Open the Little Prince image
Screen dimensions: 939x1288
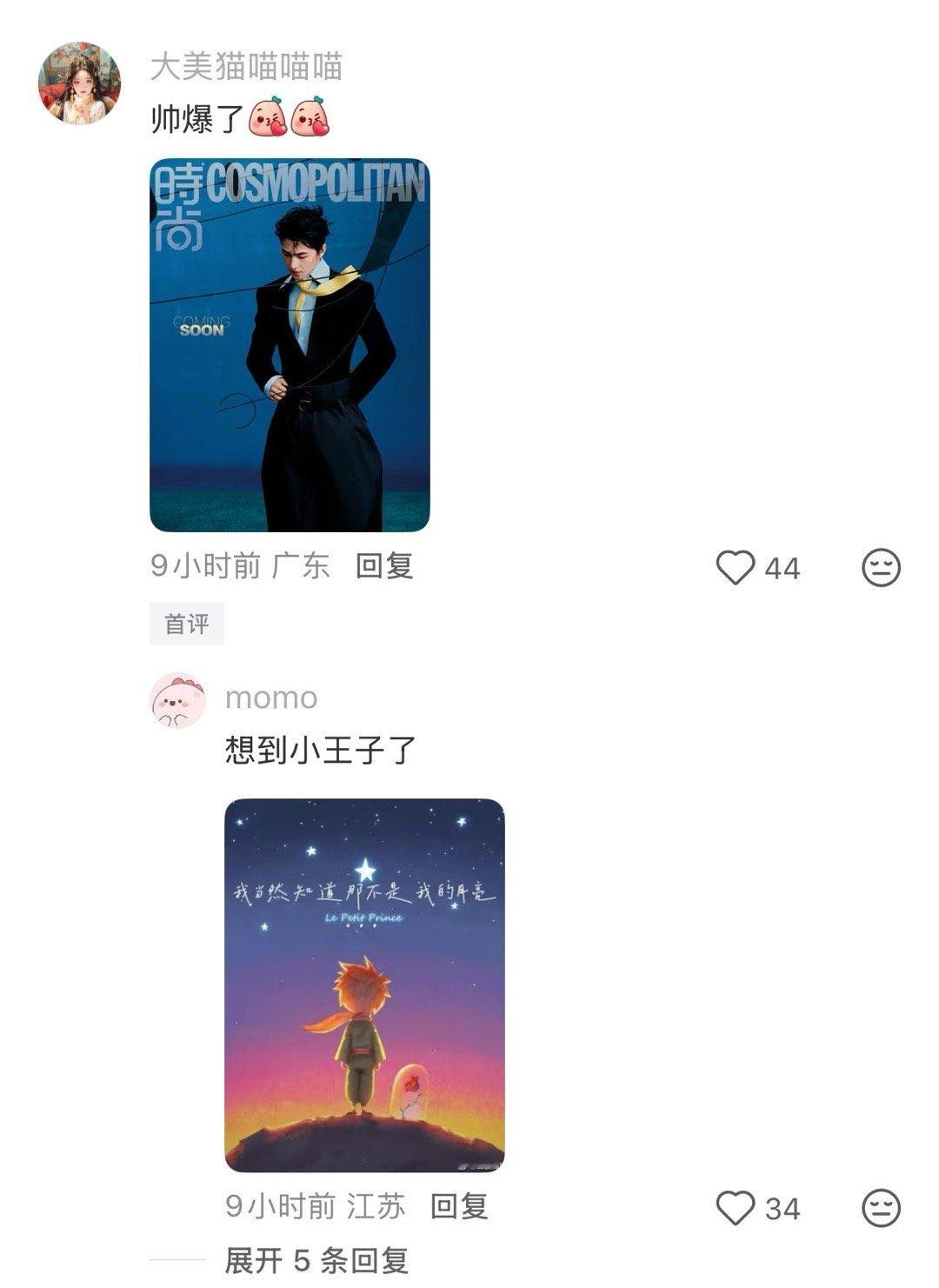click(x=365, y=983)
